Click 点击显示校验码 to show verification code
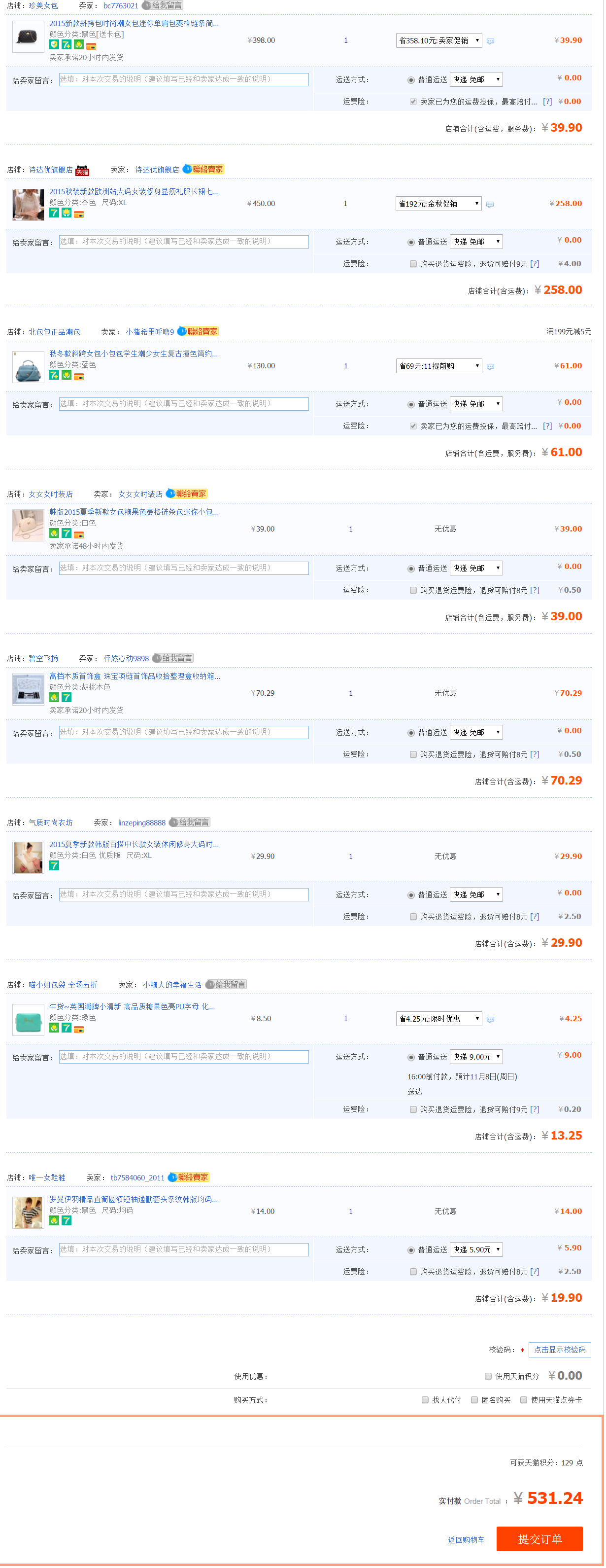The image size is (606, 1568). tap(559, 1350)
